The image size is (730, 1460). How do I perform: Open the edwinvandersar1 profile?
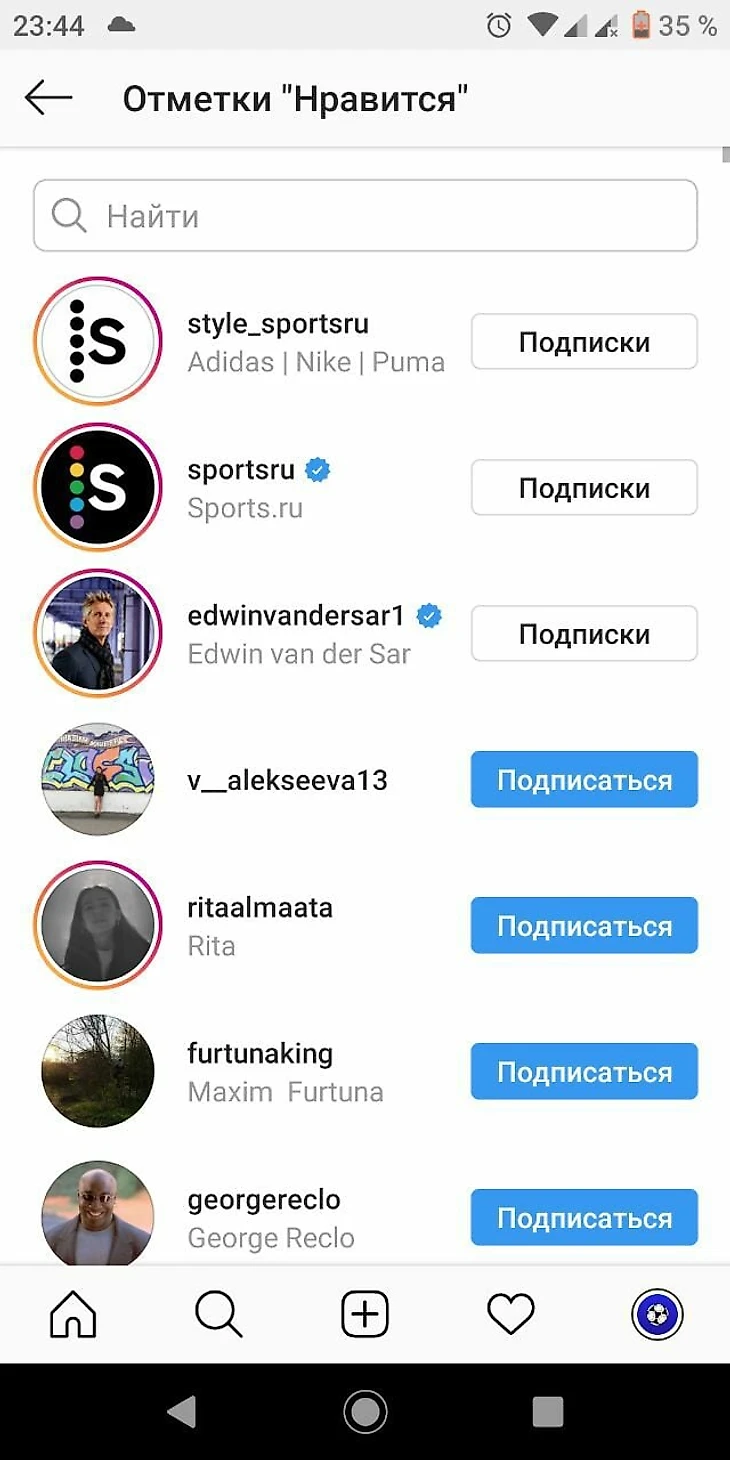(x=296, y=617)
